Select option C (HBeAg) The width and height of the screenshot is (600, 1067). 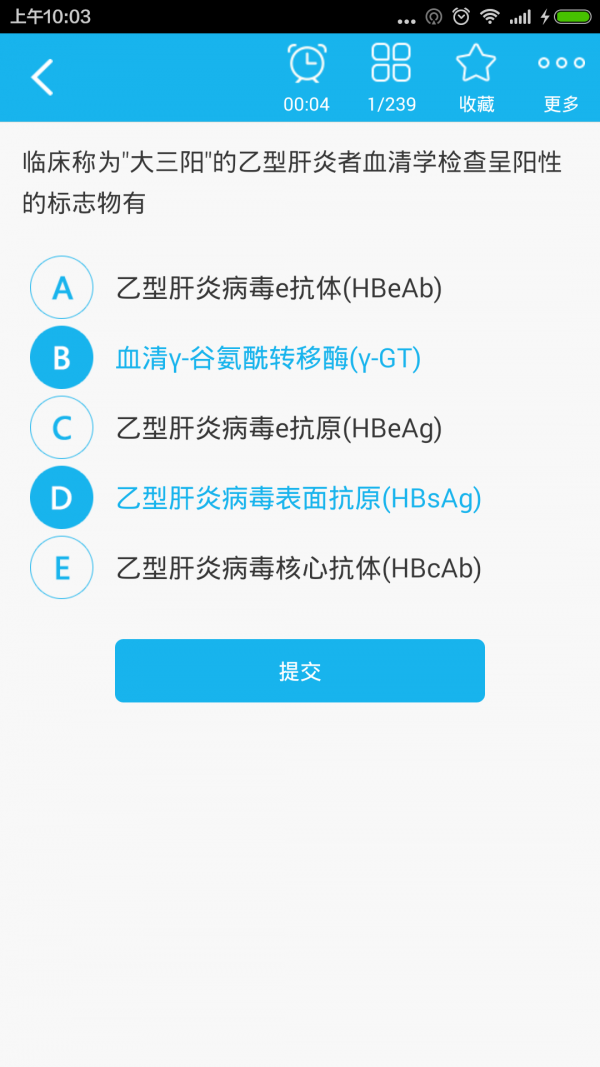pyautogui.click(x=62, y=428)
